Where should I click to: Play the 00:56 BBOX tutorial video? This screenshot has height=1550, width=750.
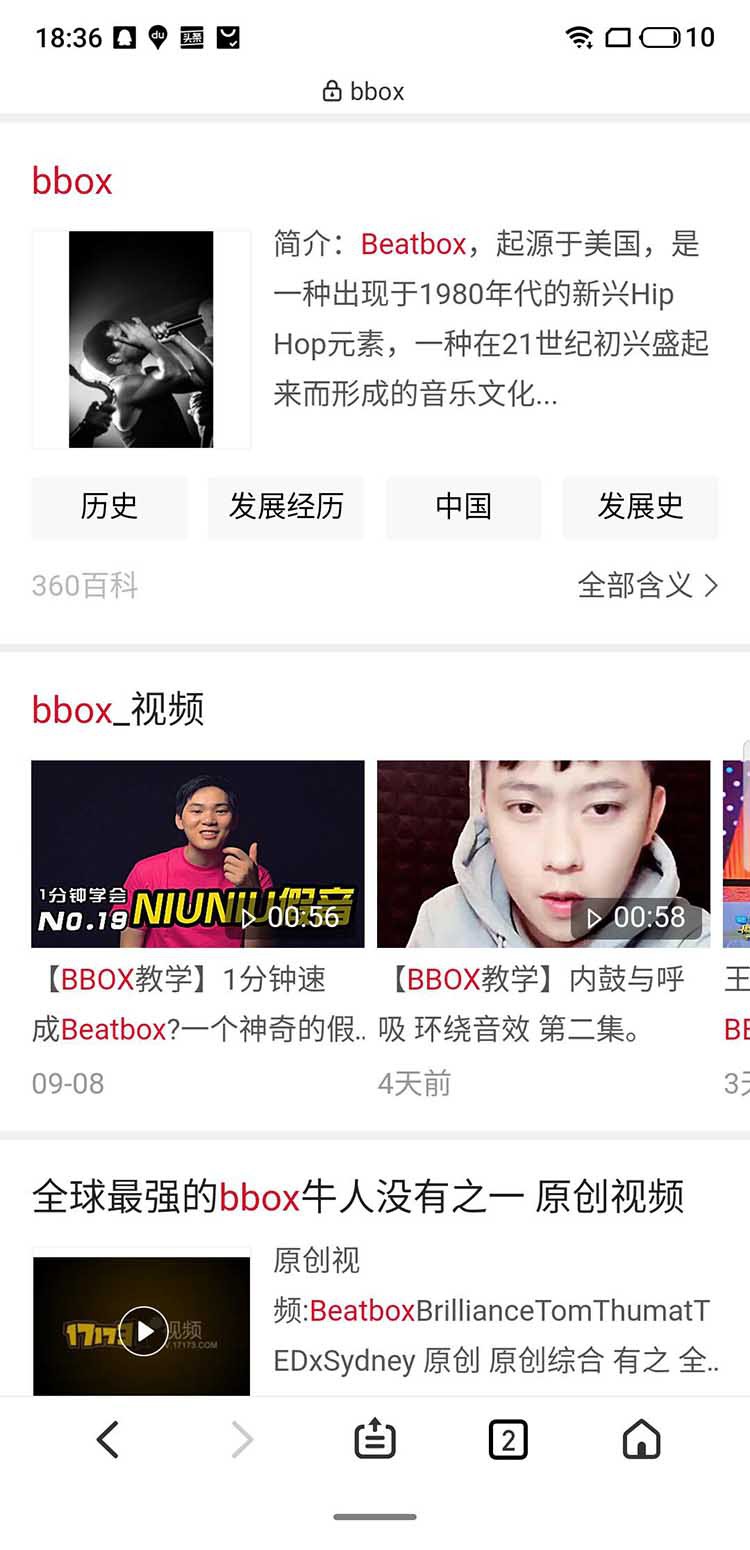(x=198, y=854)
